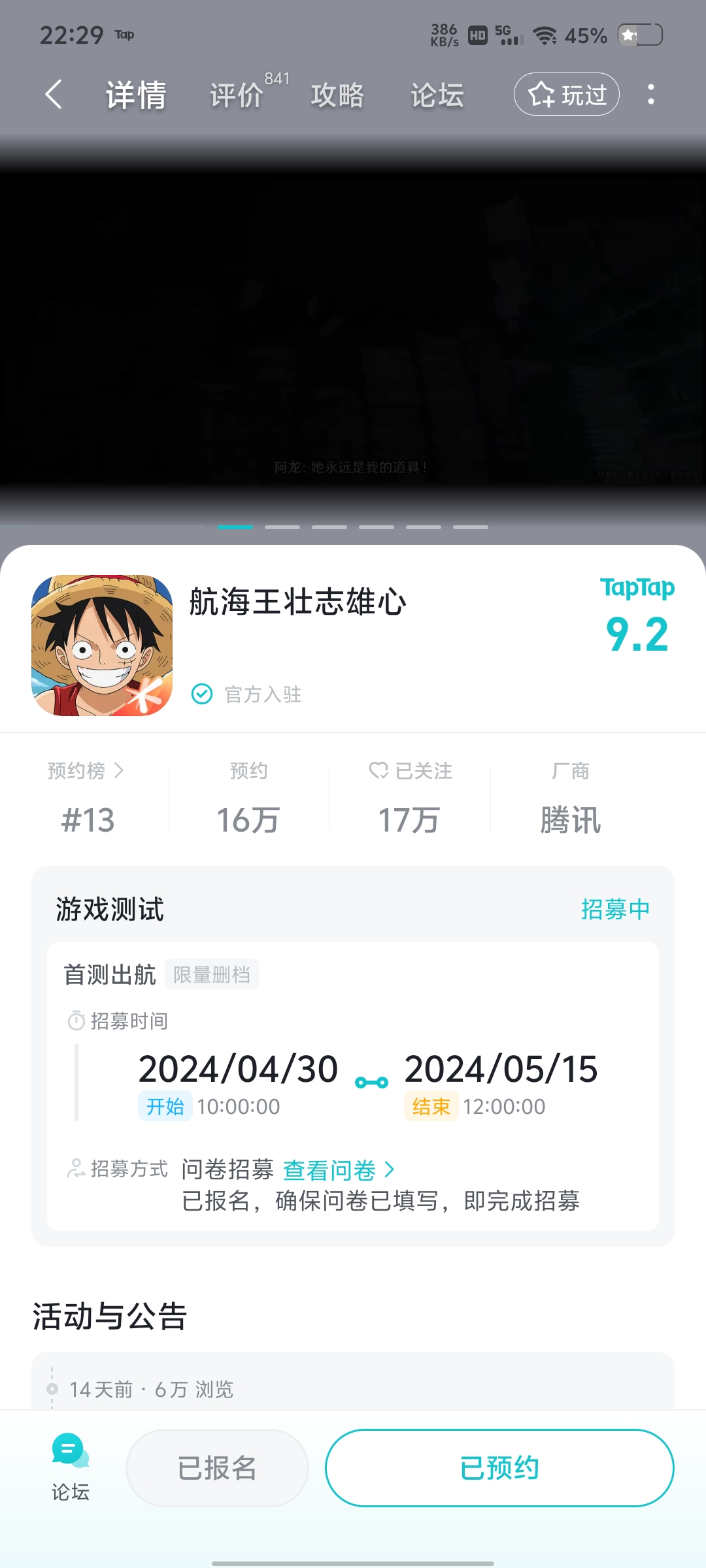Tap the recruitment method person icon

[76, 1167]
